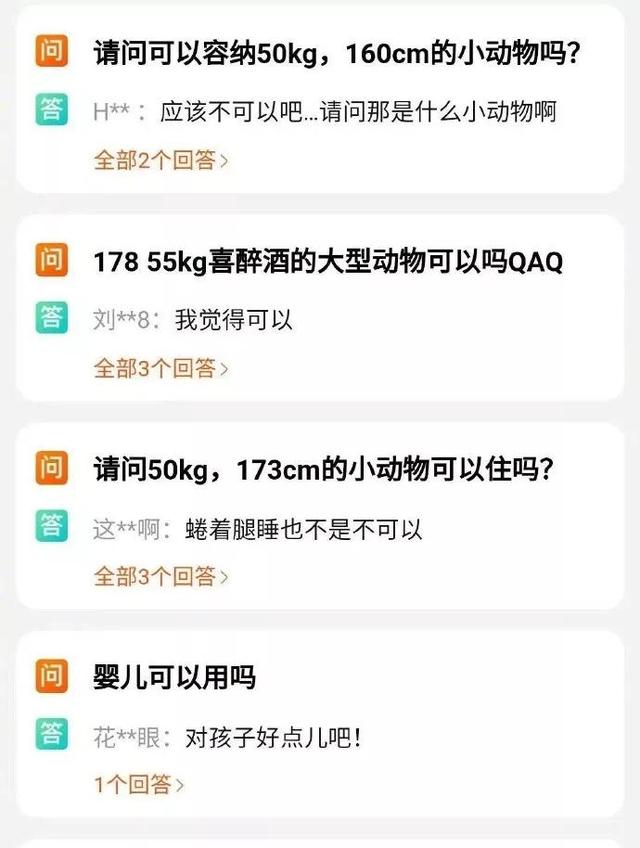Open the 婴儿可以用吗 question card
This screenshot has height=848, width=640.
tap(175, 678)
